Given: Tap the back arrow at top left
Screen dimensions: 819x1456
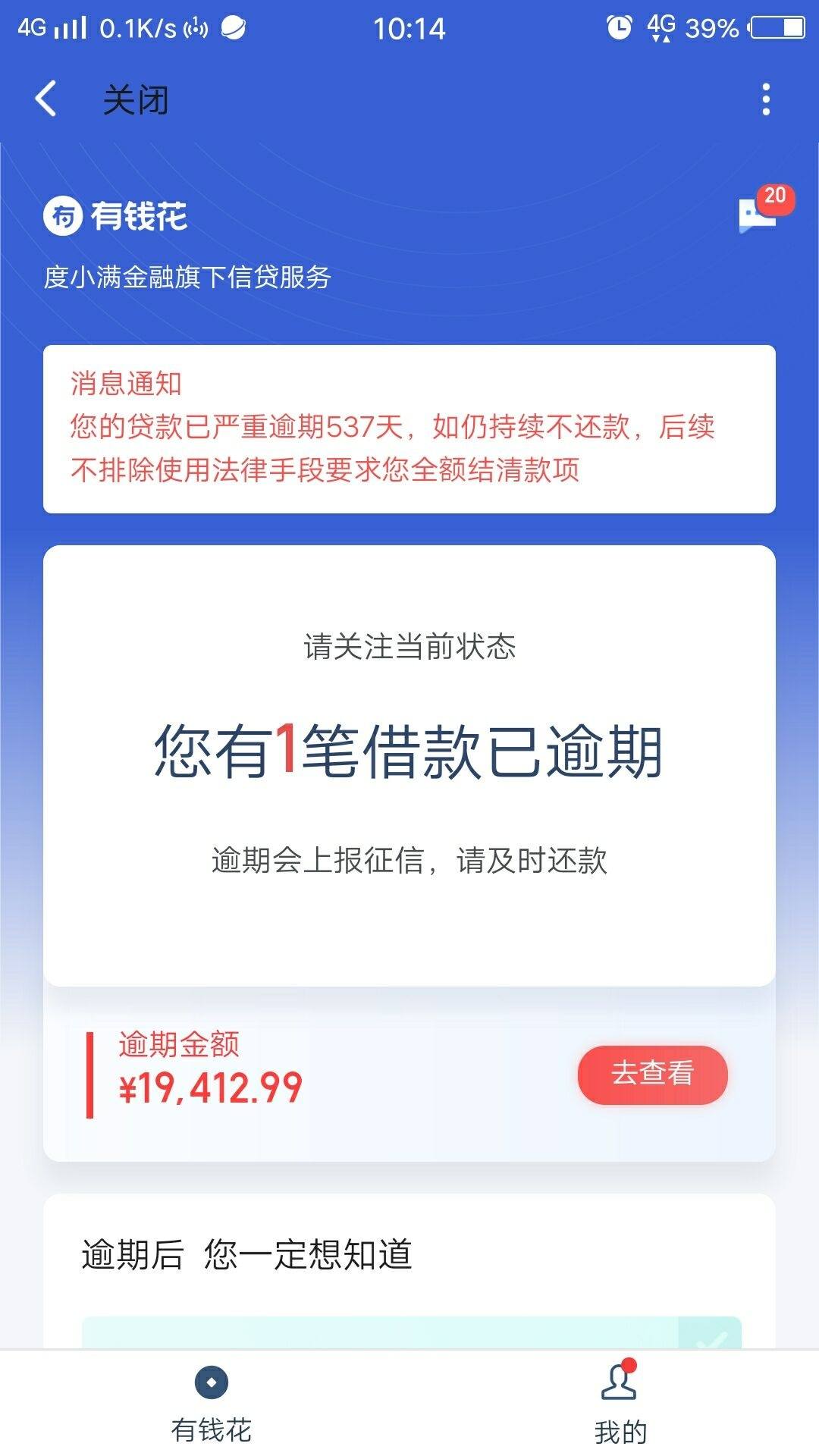Looking at the screenshot, I should click(x=47, y=99).
